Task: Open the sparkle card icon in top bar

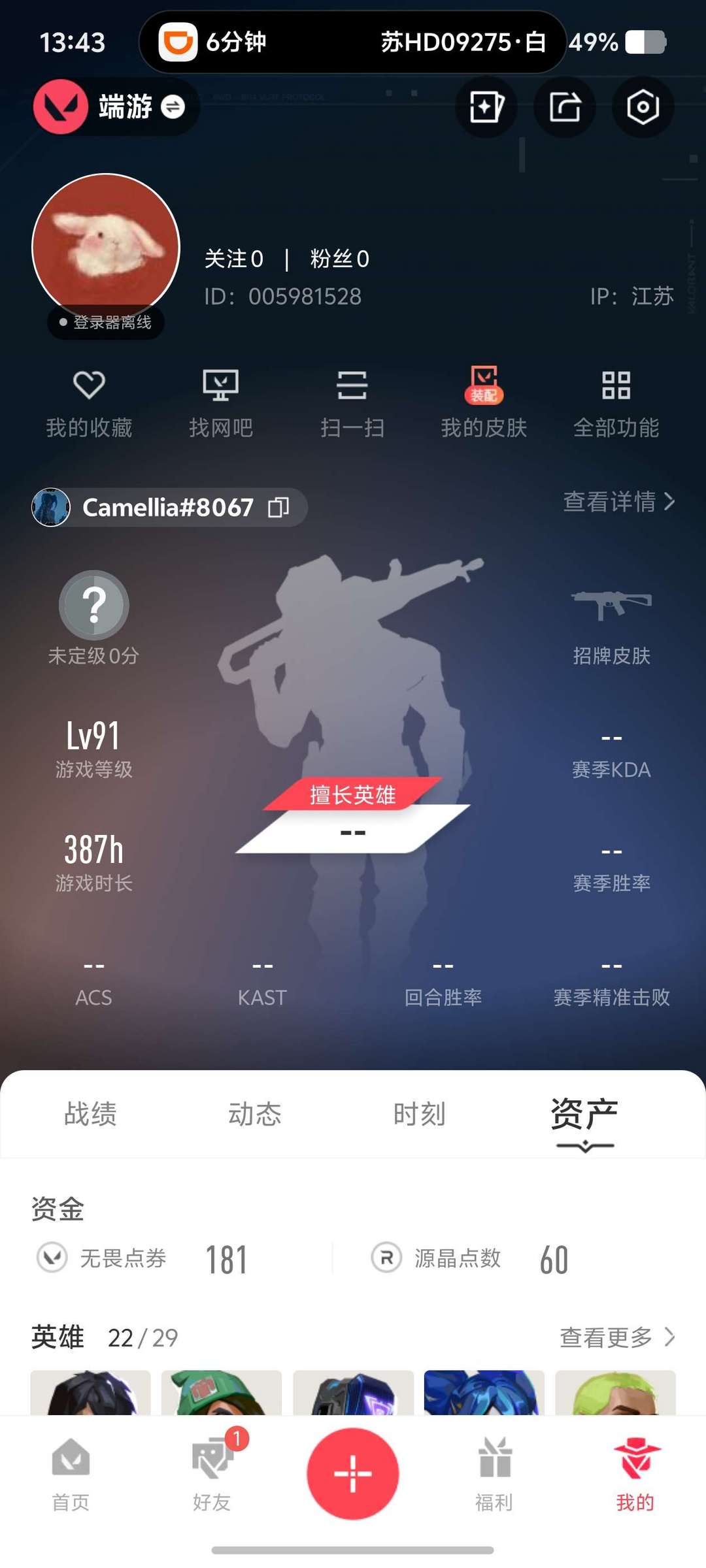Action: point(486,106)
